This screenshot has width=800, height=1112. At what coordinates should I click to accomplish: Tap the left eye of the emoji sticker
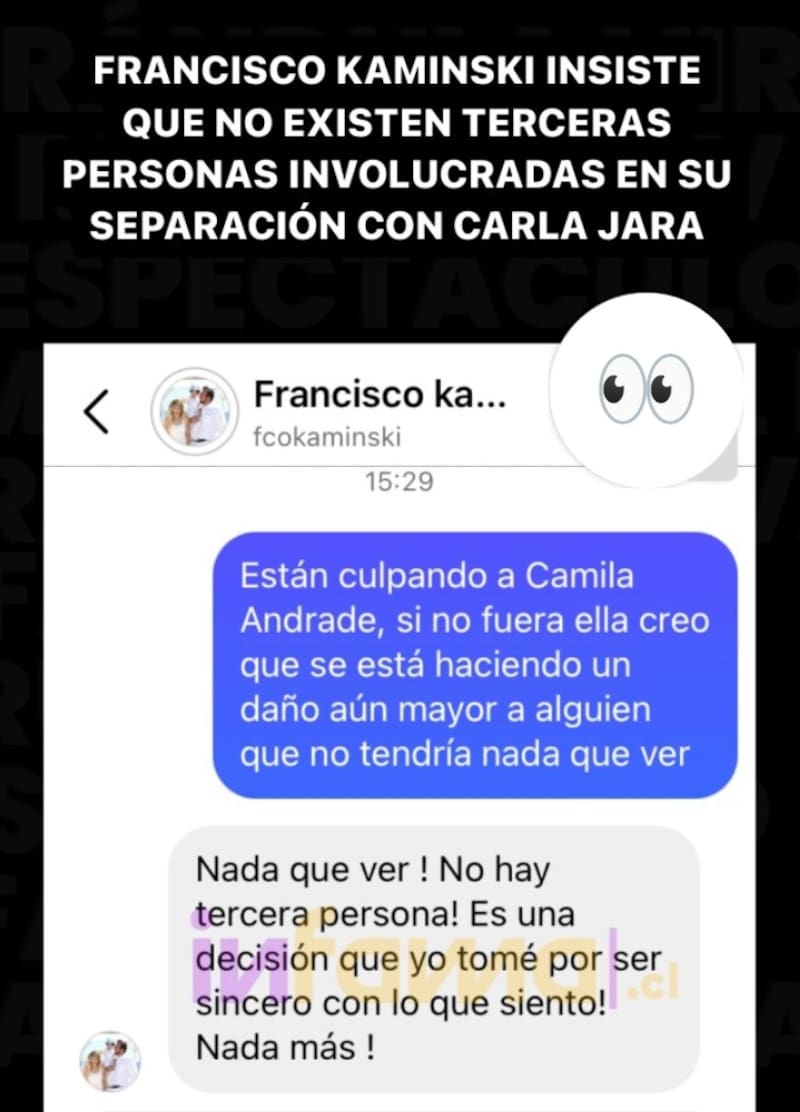pos(624,390)
